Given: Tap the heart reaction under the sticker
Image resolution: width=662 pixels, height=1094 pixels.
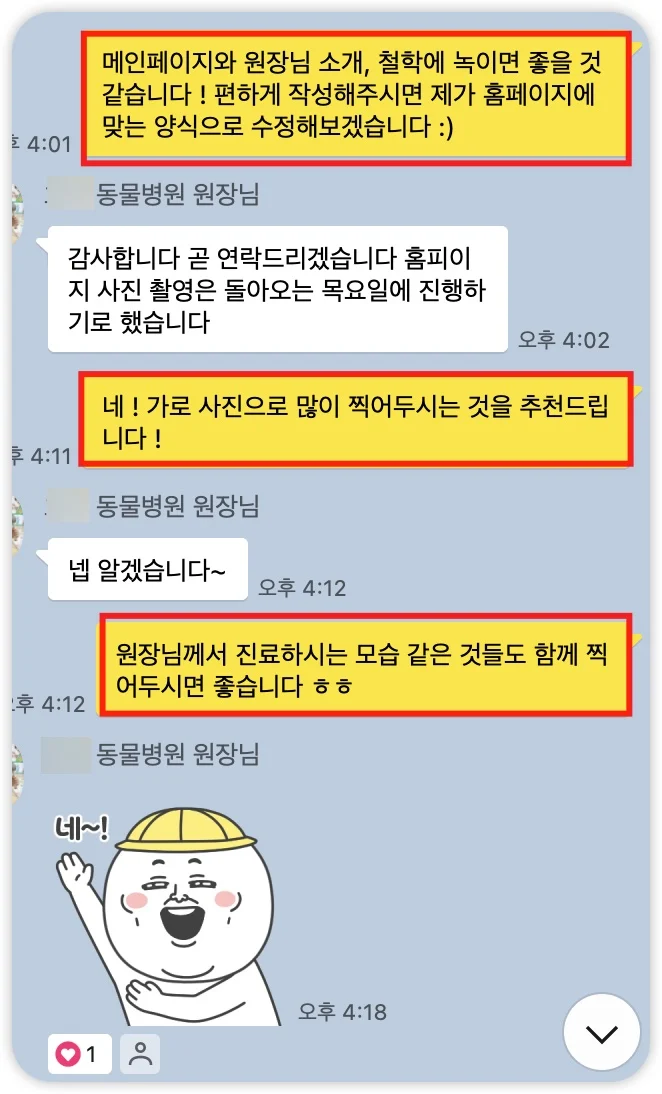Looking at the screenshot, I should [x=80, y=1053].
